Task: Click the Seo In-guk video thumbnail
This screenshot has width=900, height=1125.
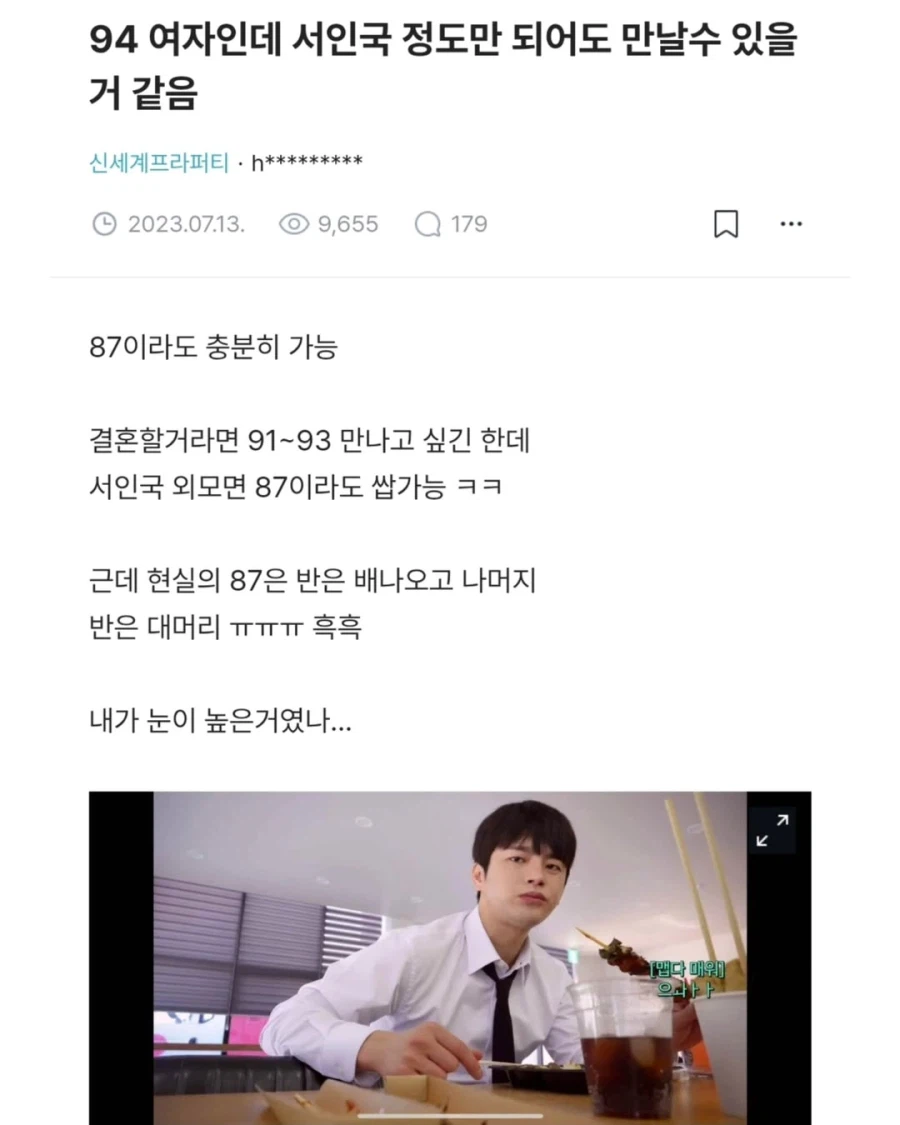Action: click(450, 950)
